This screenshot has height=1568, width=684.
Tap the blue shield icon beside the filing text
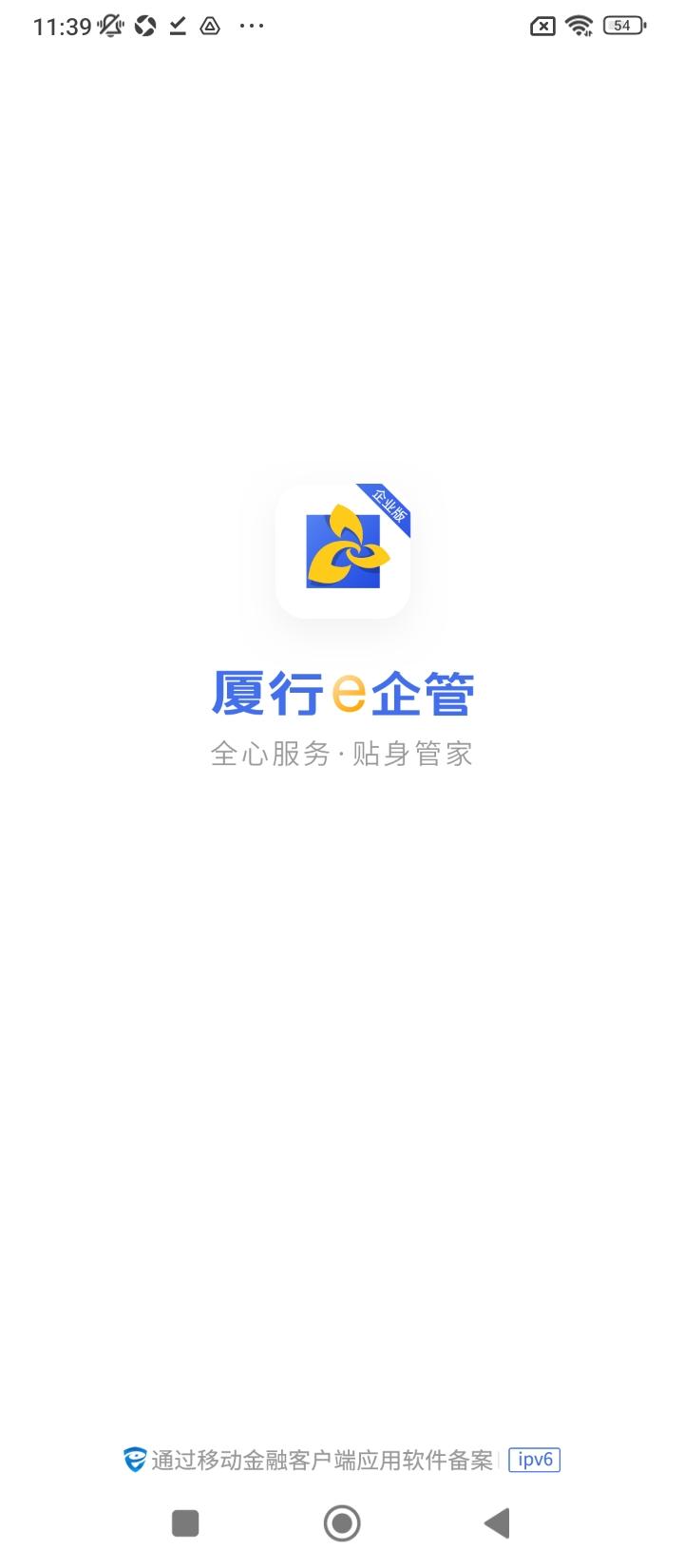134,1459
